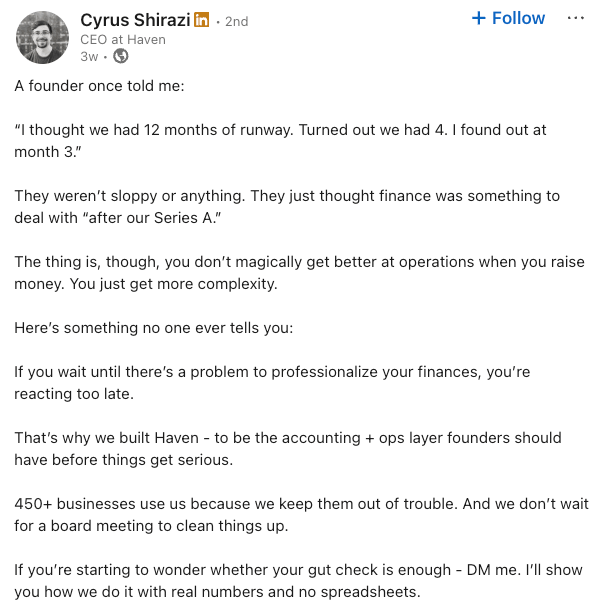Viewport: 601px width, 607px height.
Task: Open Cyrus Shirazi's profile photo
Action: pos(42,38)
